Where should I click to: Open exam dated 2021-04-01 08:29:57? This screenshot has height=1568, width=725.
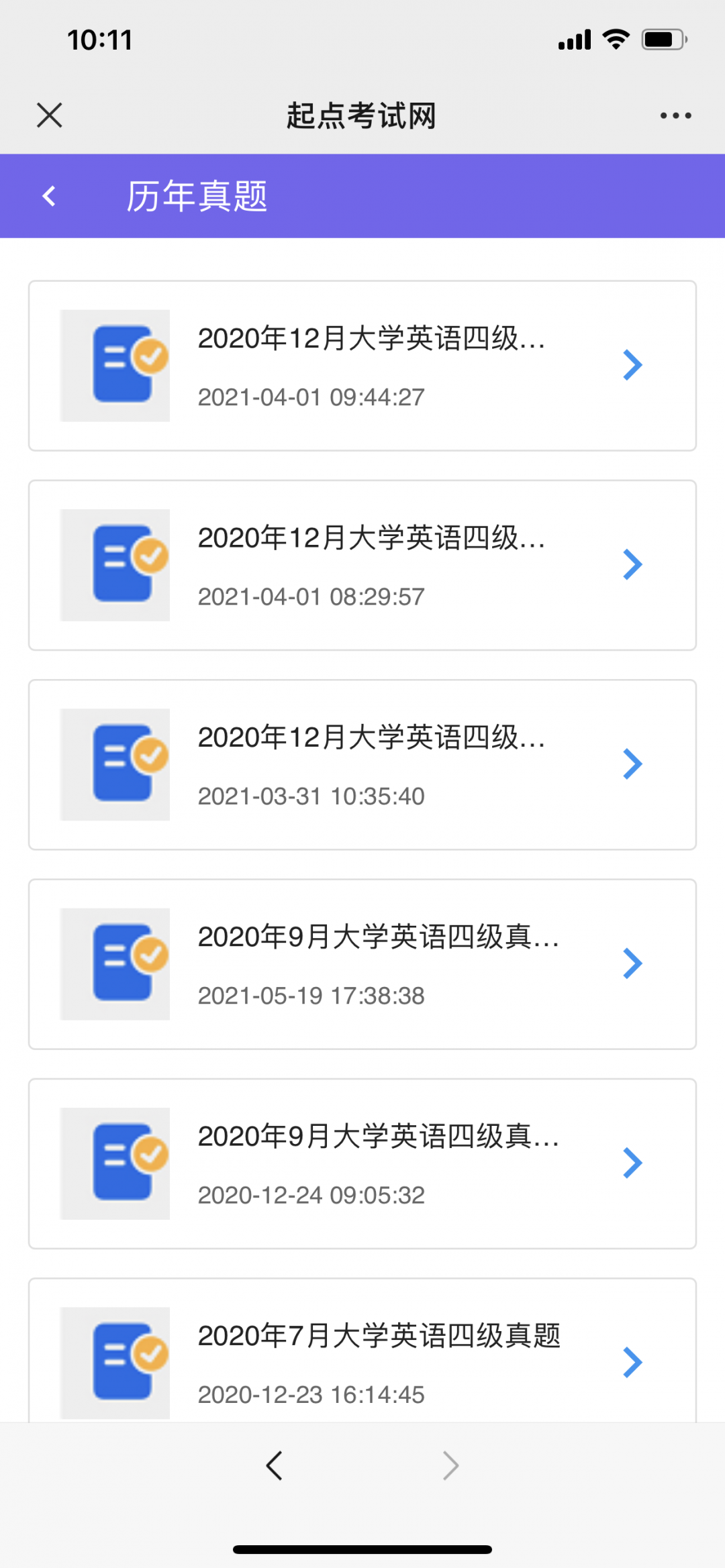[362, 565]
